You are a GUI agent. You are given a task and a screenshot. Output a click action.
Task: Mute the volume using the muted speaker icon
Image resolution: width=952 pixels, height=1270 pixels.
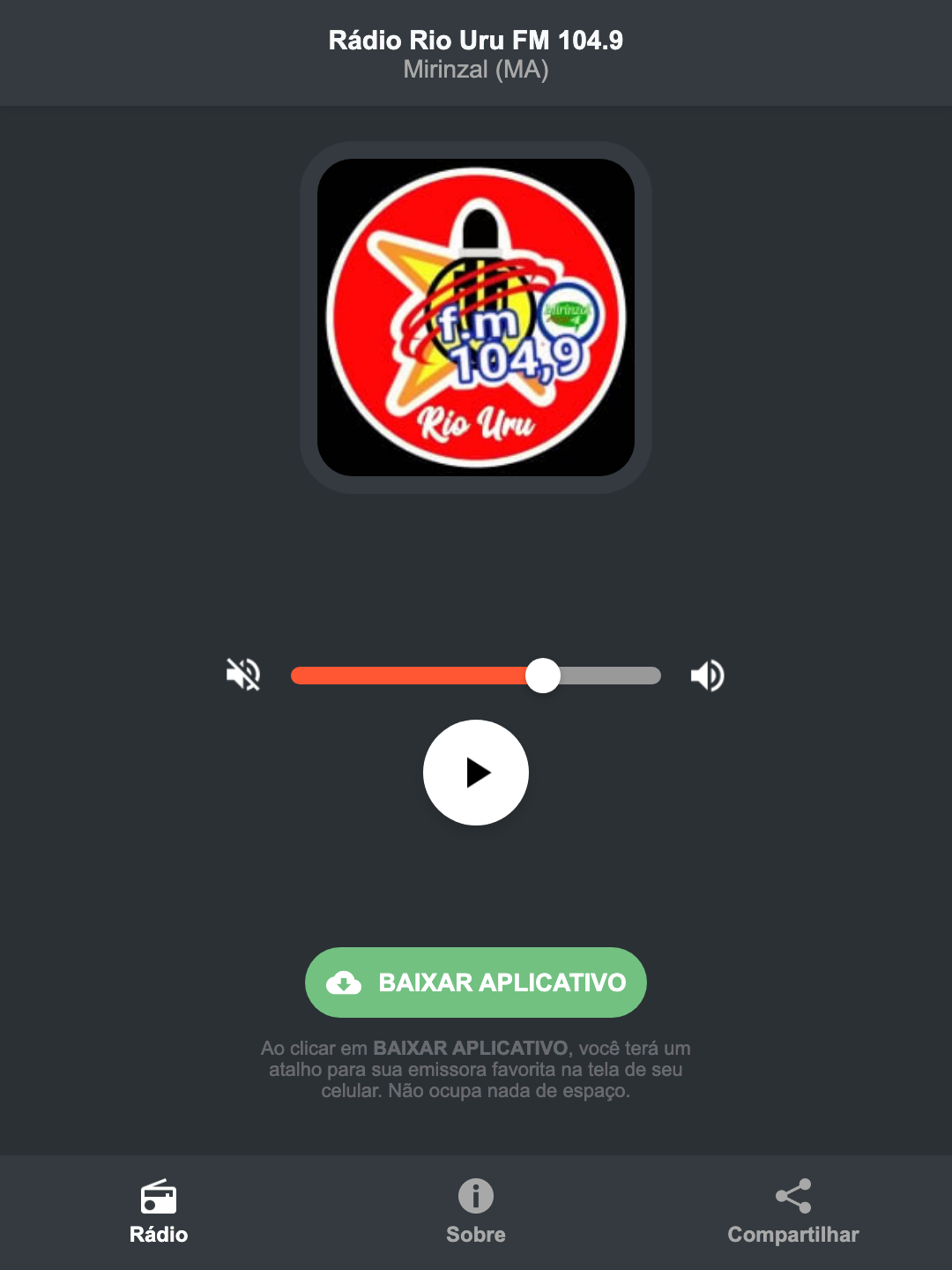pos(244,675)
